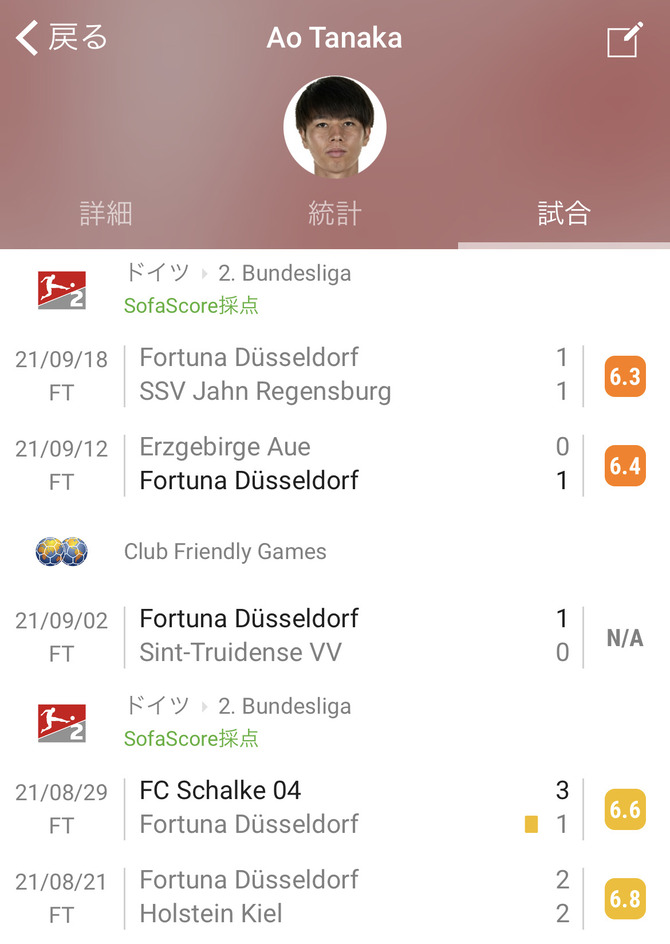
Task: Tap the edit icon in the header
Action: (x=625, y=39)
